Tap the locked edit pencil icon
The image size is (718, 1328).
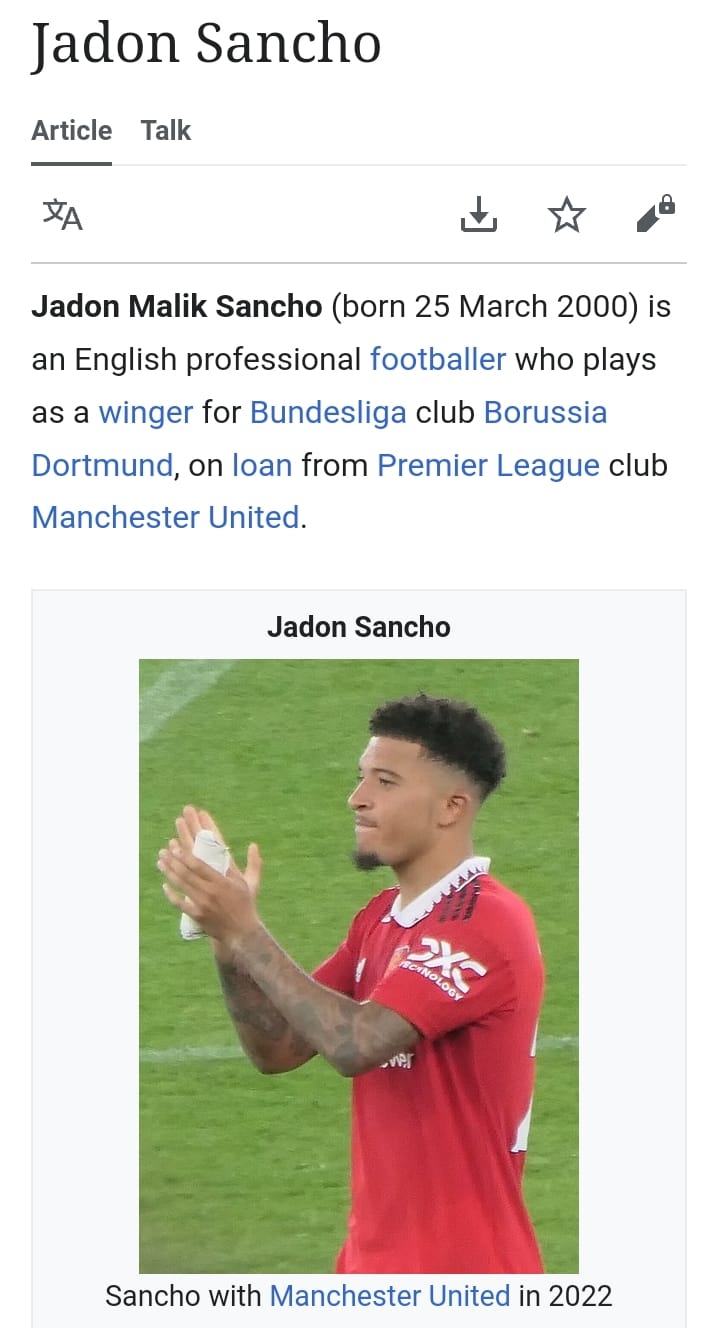[656, 214]
